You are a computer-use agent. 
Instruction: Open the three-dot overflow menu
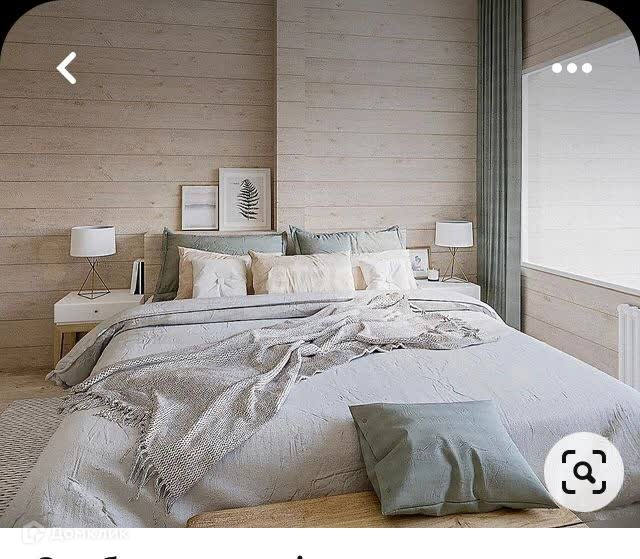[572, 68]
